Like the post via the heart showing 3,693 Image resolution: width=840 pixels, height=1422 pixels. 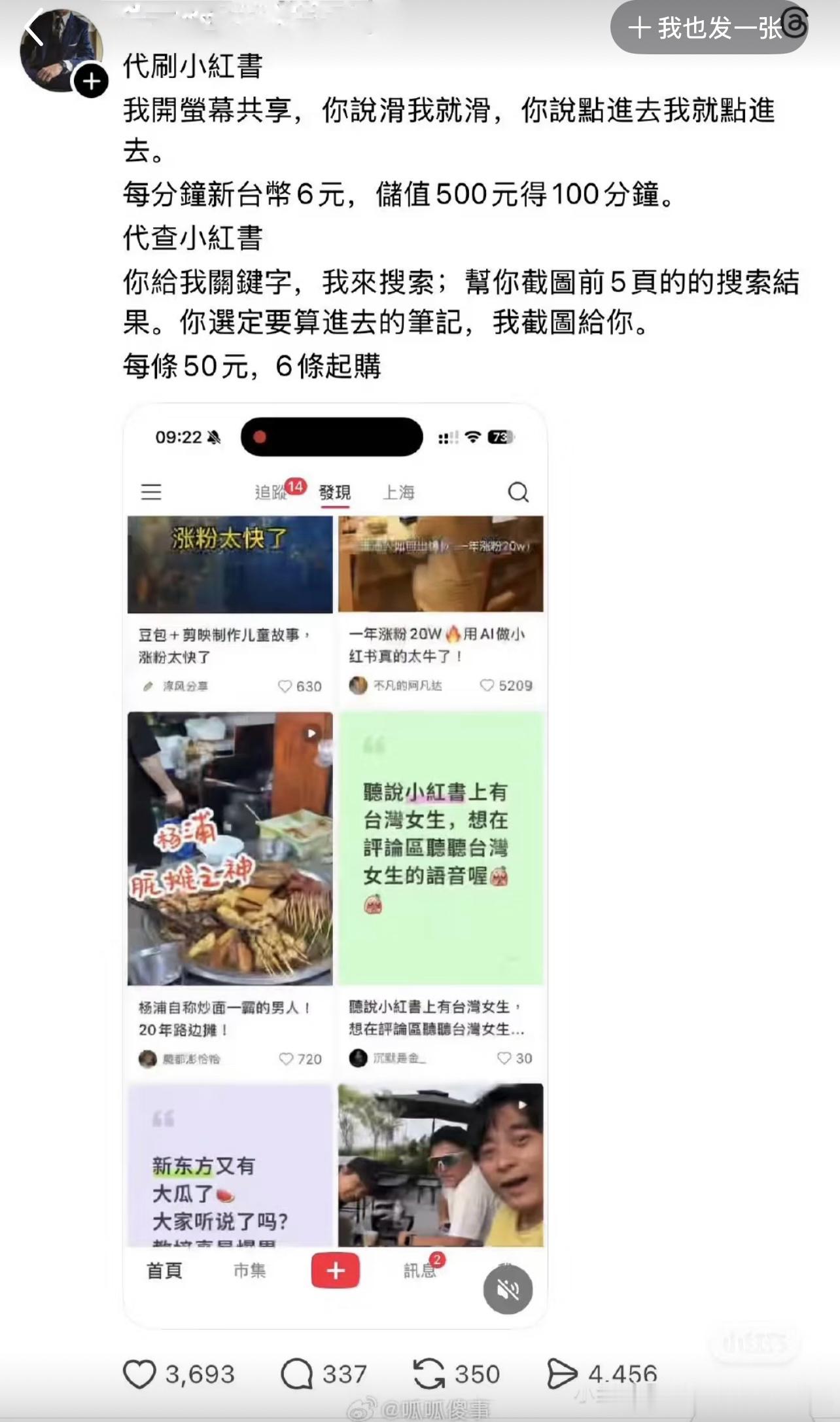coord(141,1375)
